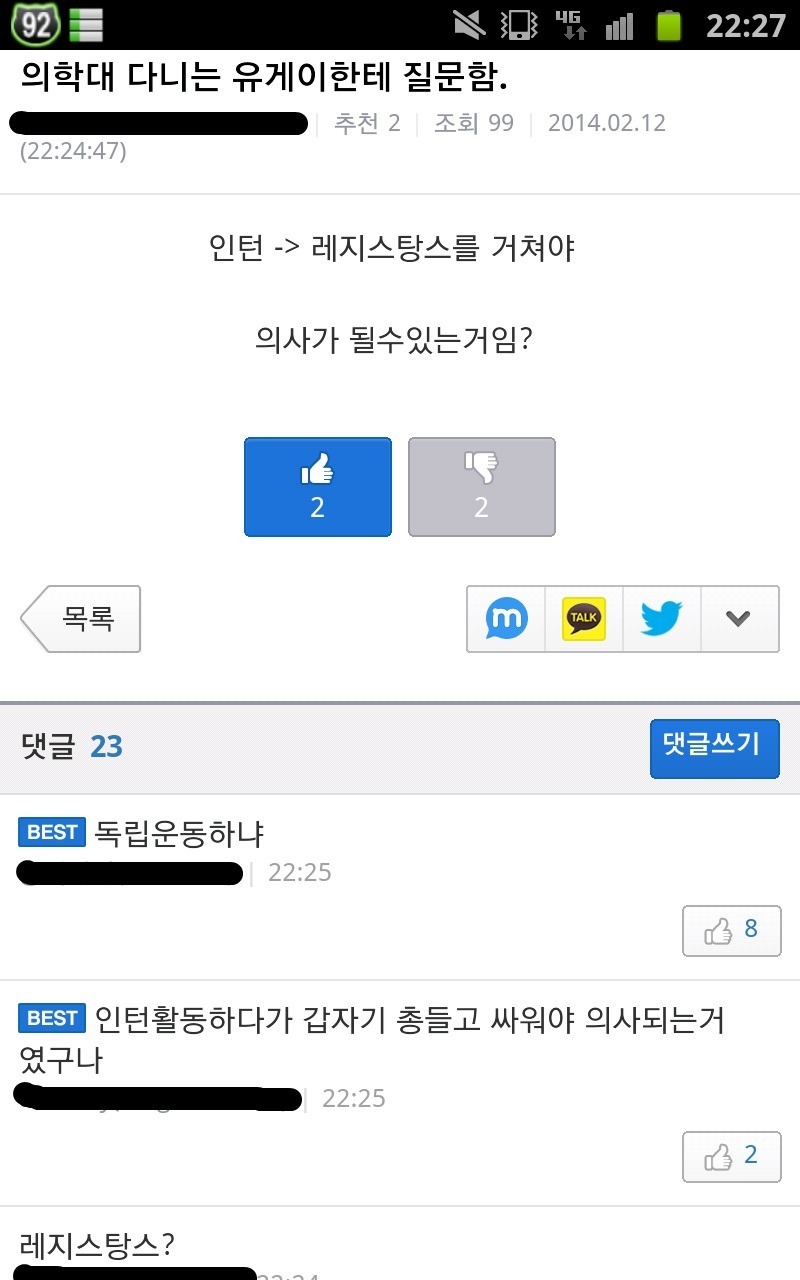This screenshot has width=800, height=1280.
Task: Downvote the post with thumbs down
Action: (x=481, y=486)
